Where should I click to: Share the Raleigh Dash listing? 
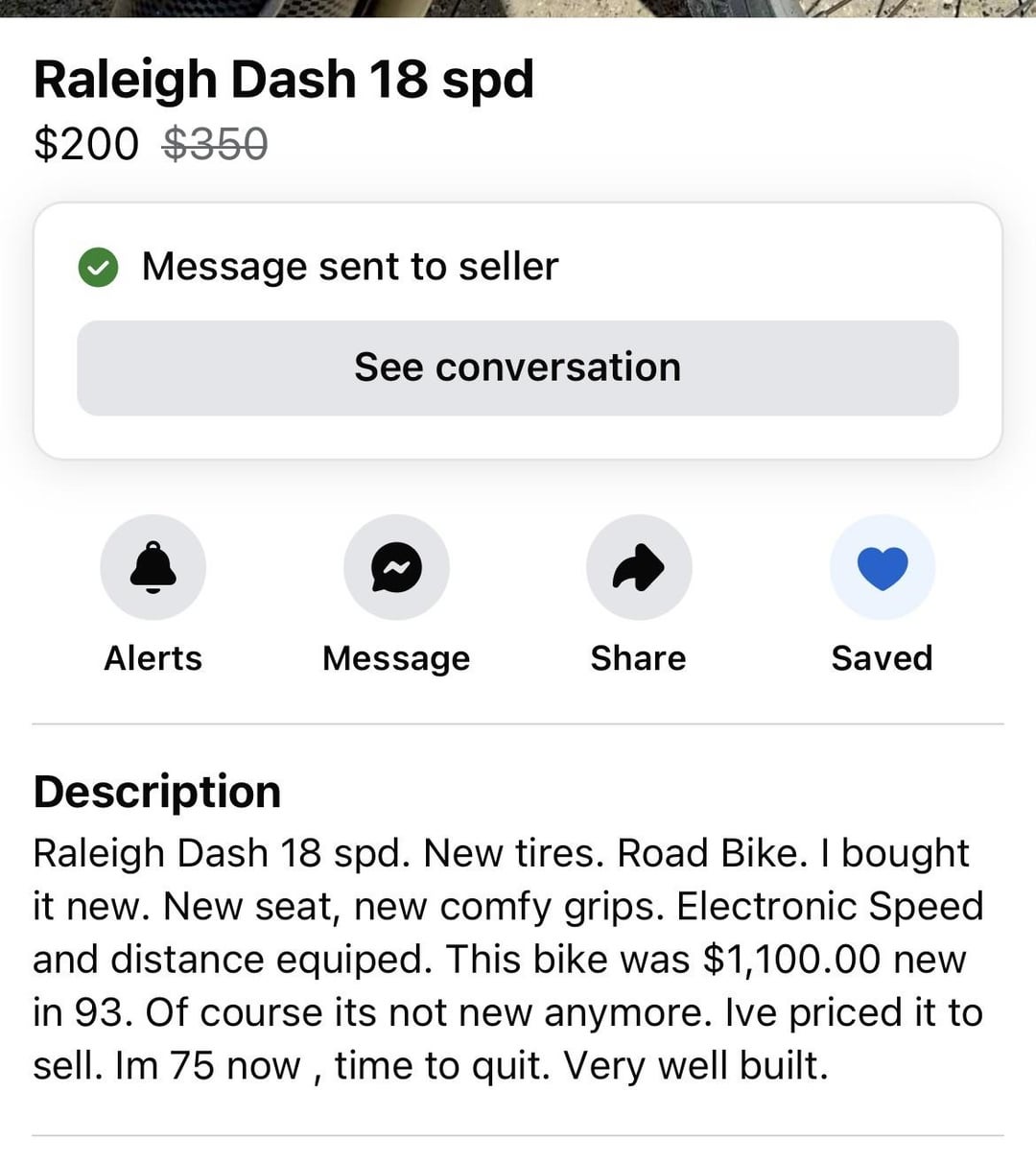(x=639, y=567)
